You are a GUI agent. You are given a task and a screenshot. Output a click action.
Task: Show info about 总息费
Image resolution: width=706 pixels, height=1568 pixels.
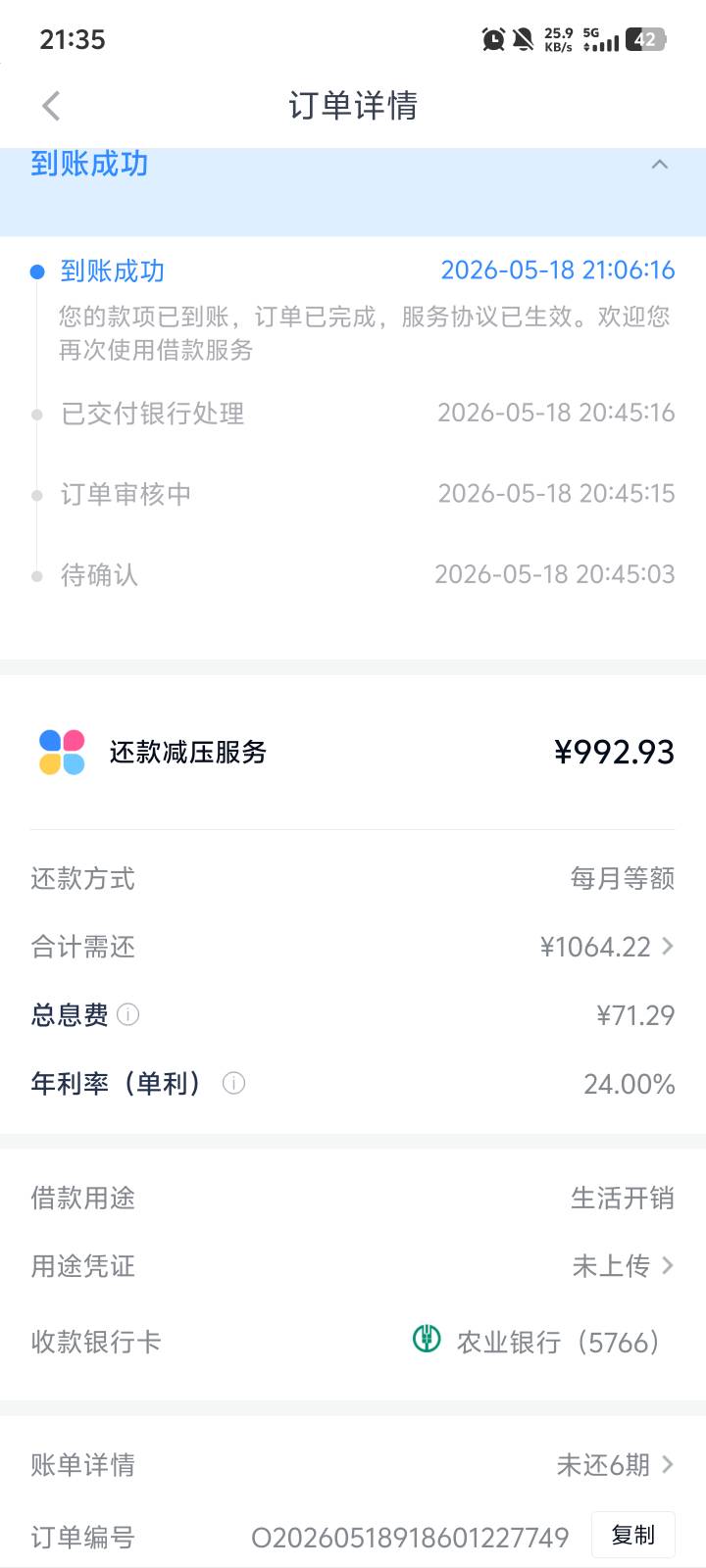[128, 1015]
